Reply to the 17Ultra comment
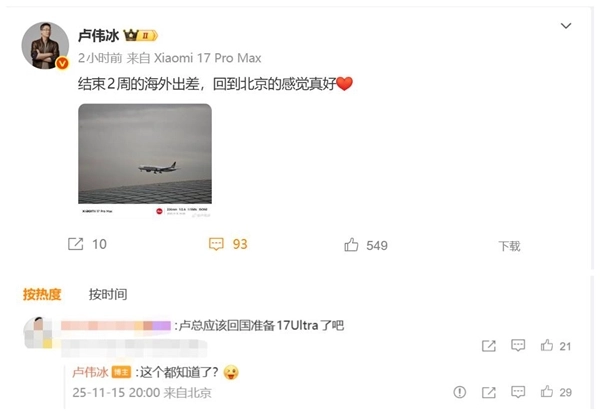 518,346
